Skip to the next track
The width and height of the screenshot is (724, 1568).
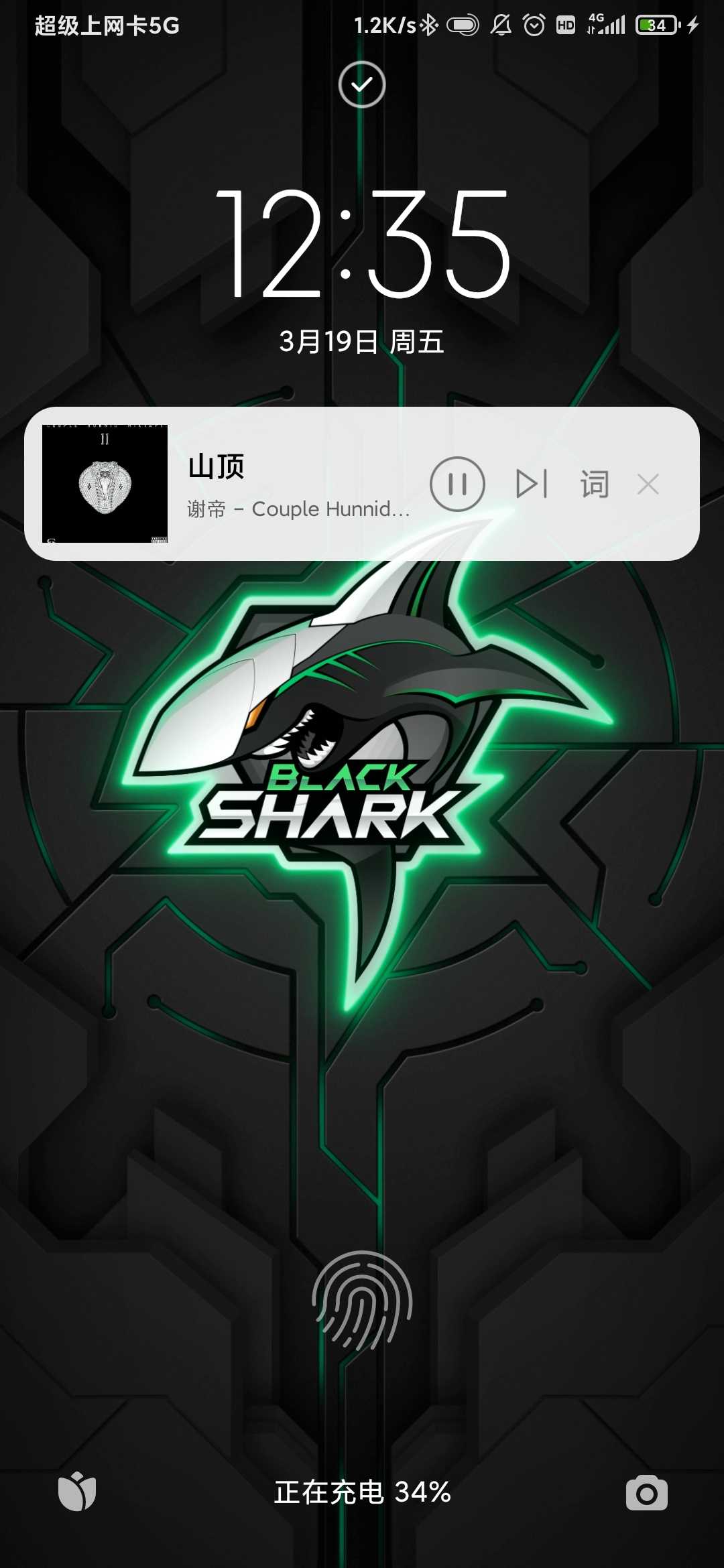[x=532, y=484]
